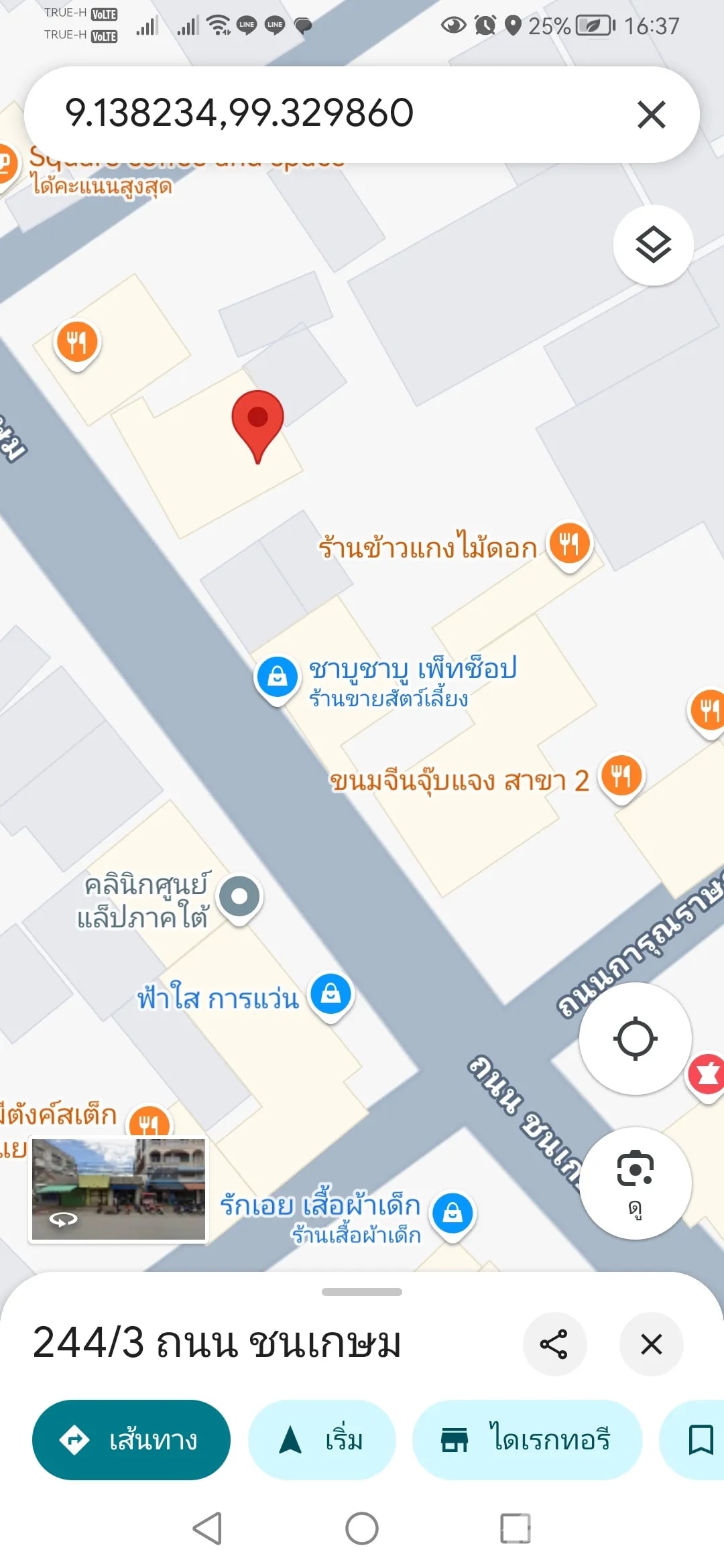This screenshot has height=1568, width=724.
Task: Start navigation with เริ่ม
Action: (322, 1439)
